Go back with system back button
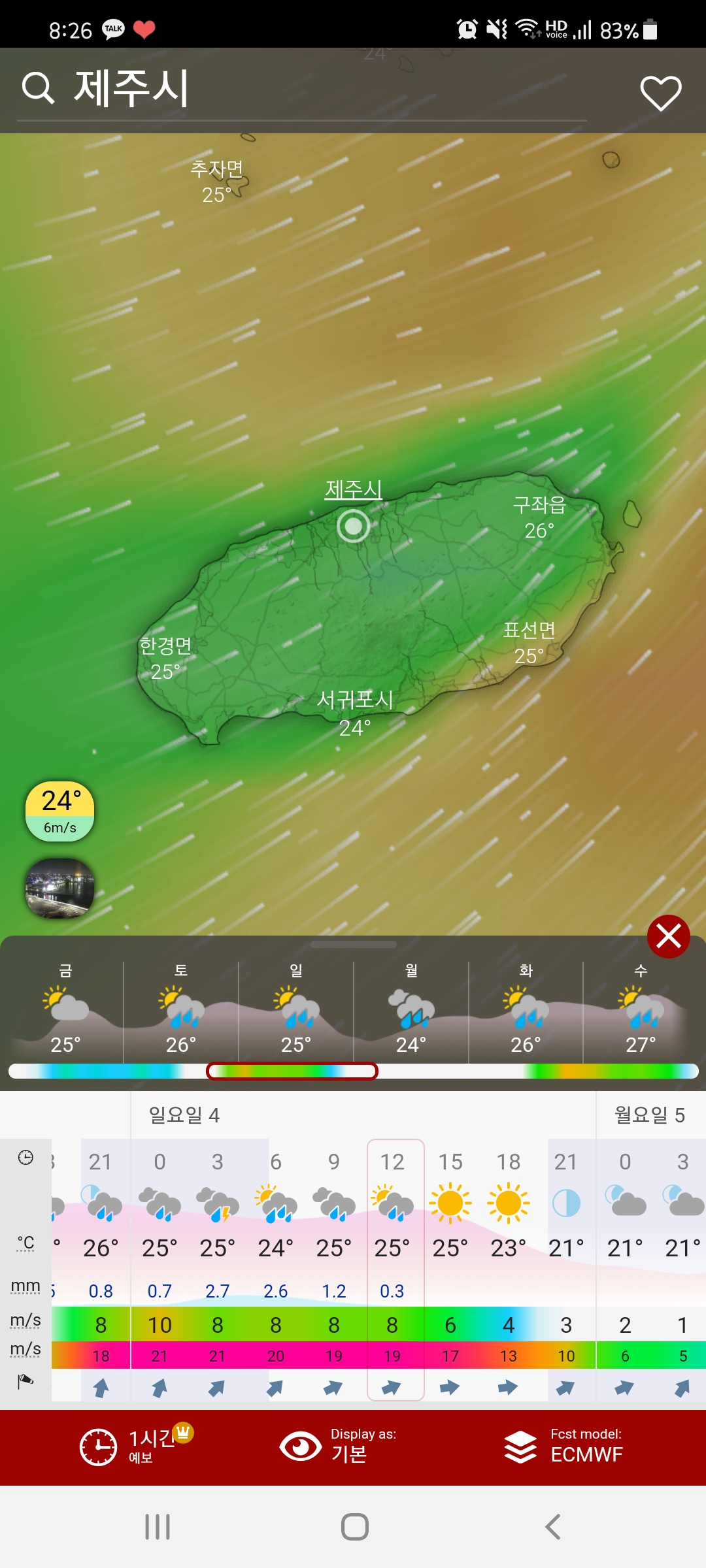Image resolution: width=706 pixels, height=1568 pixels. (552, 1527)
